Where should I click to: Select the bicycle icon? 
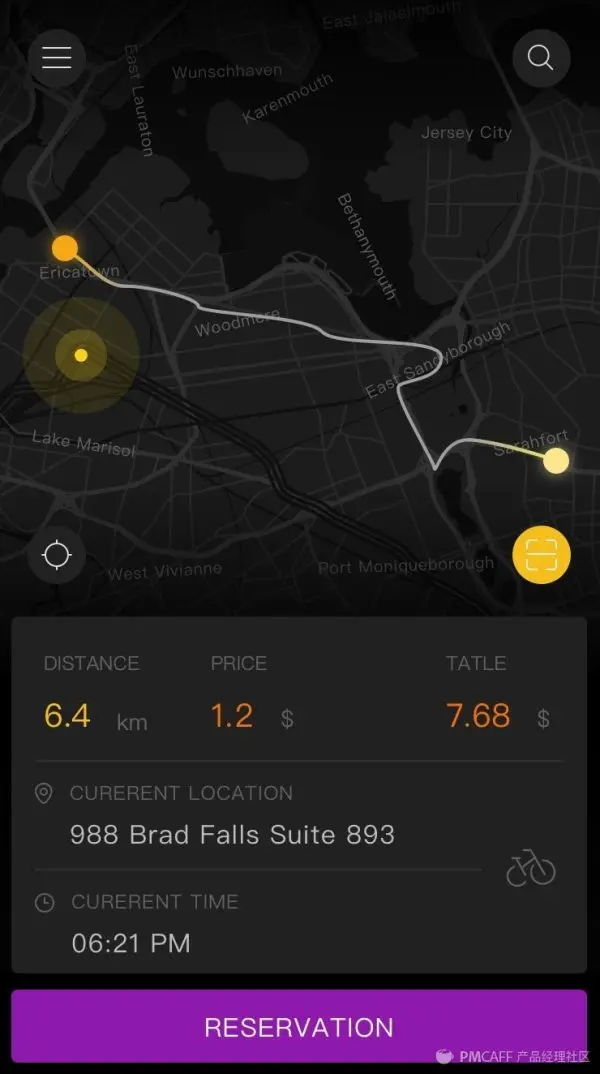click(530, 868)
